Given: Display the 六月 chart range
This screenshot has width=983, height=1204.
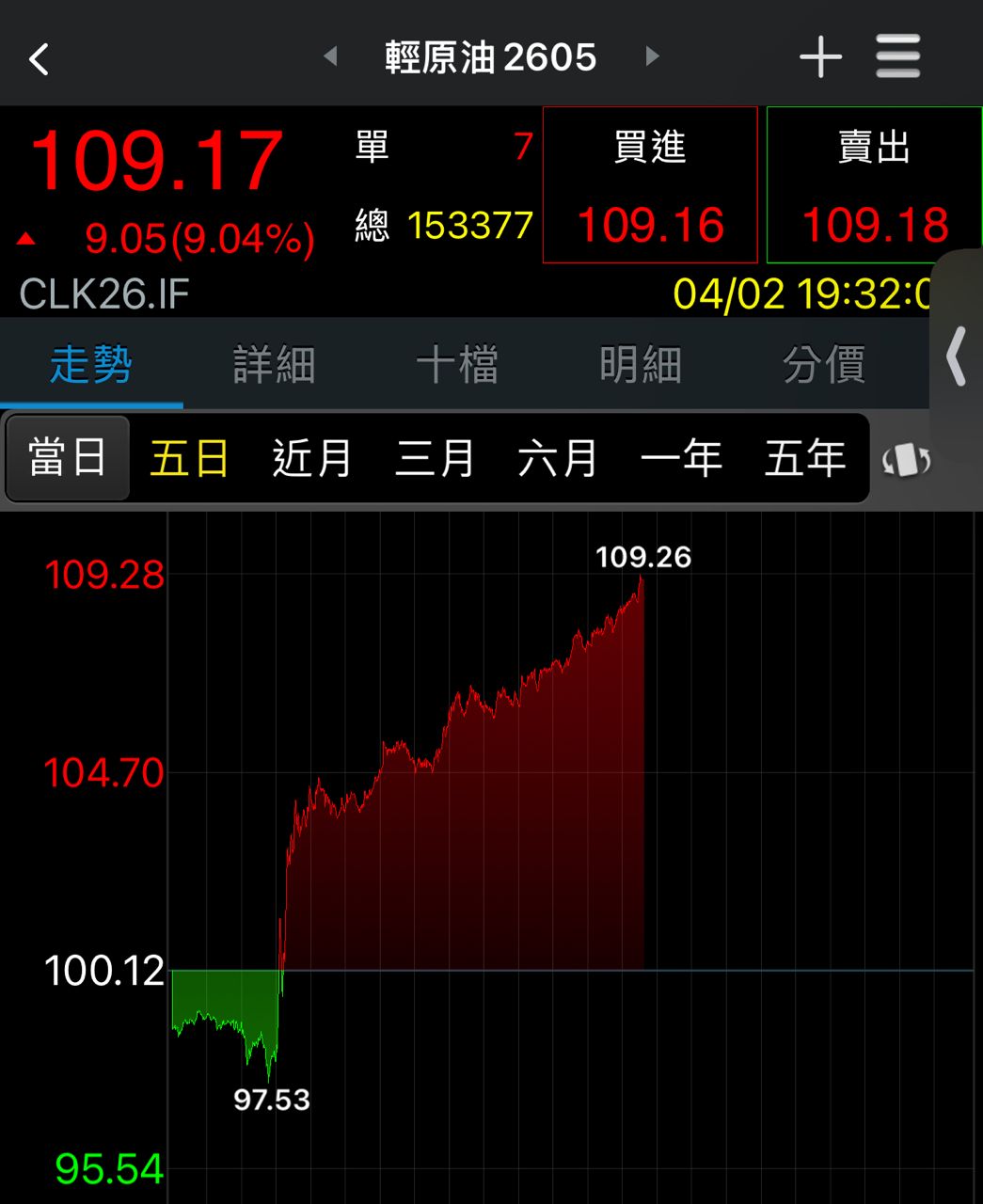Looking at the screenshot, I should coord(557,459).
